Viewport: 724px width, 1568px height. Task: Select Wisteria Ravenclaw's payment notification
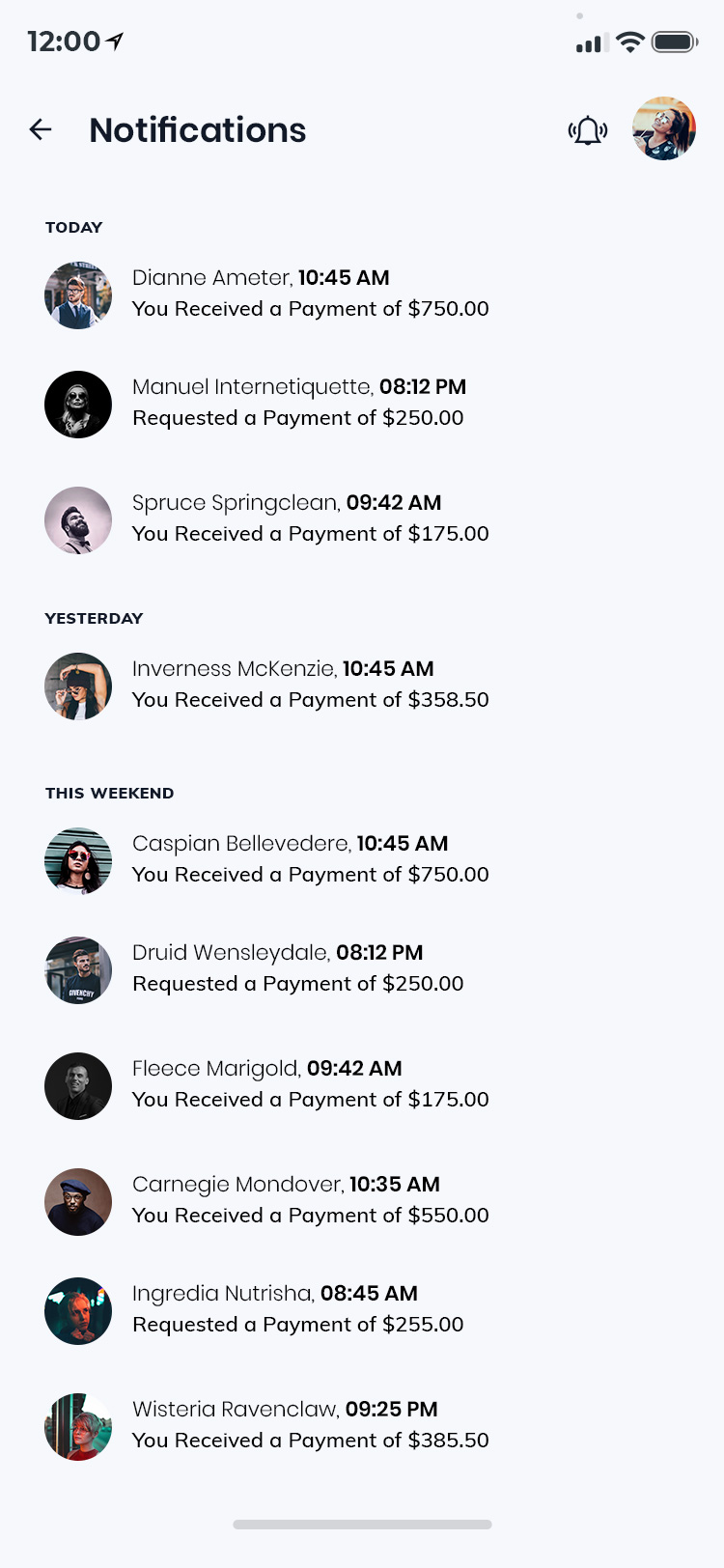[310, 1425]
